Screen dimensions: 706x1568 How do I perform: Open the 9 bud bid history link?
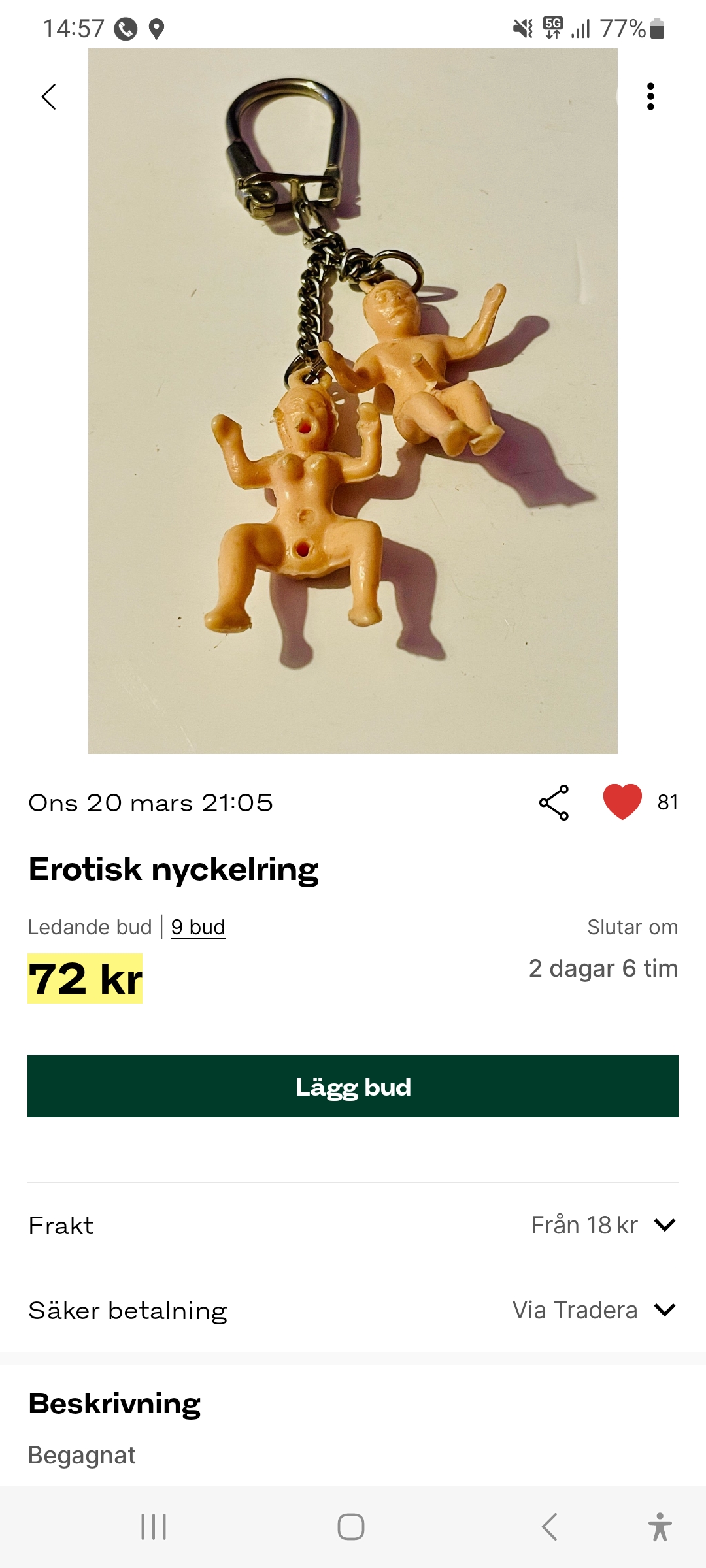point(198,927)
